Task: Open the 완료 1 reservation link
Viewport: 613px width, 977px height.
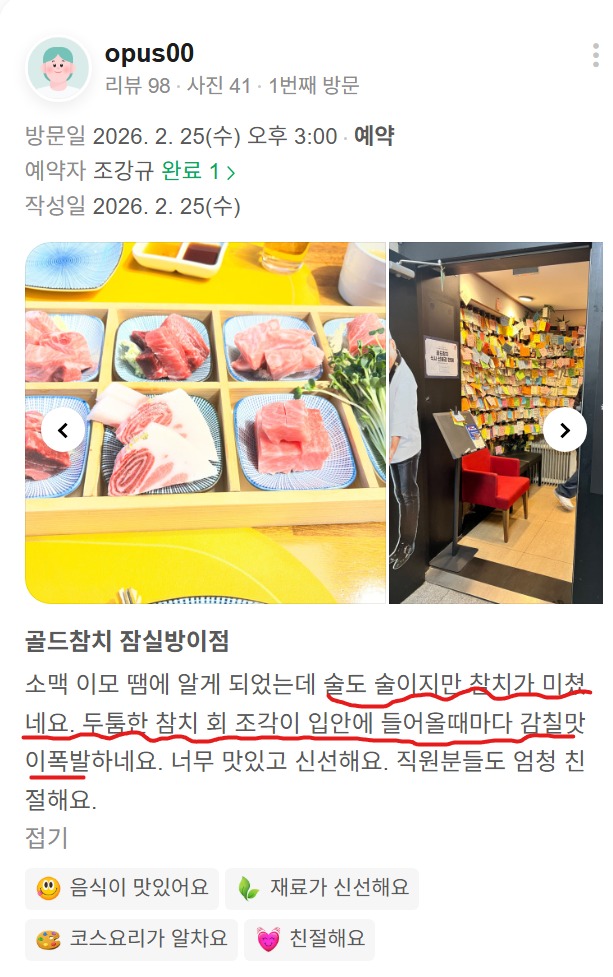Action: (x=198, y=171)
